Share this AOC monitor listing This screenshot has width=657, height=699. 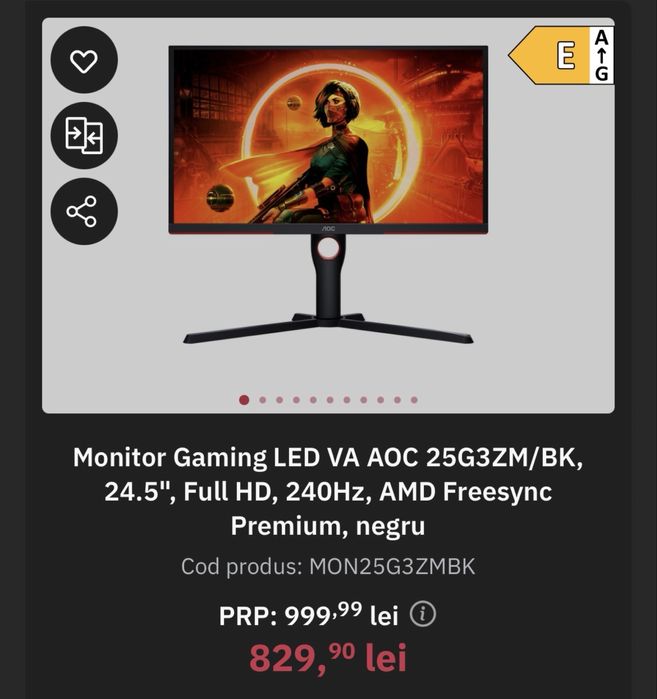coord(84,211)
